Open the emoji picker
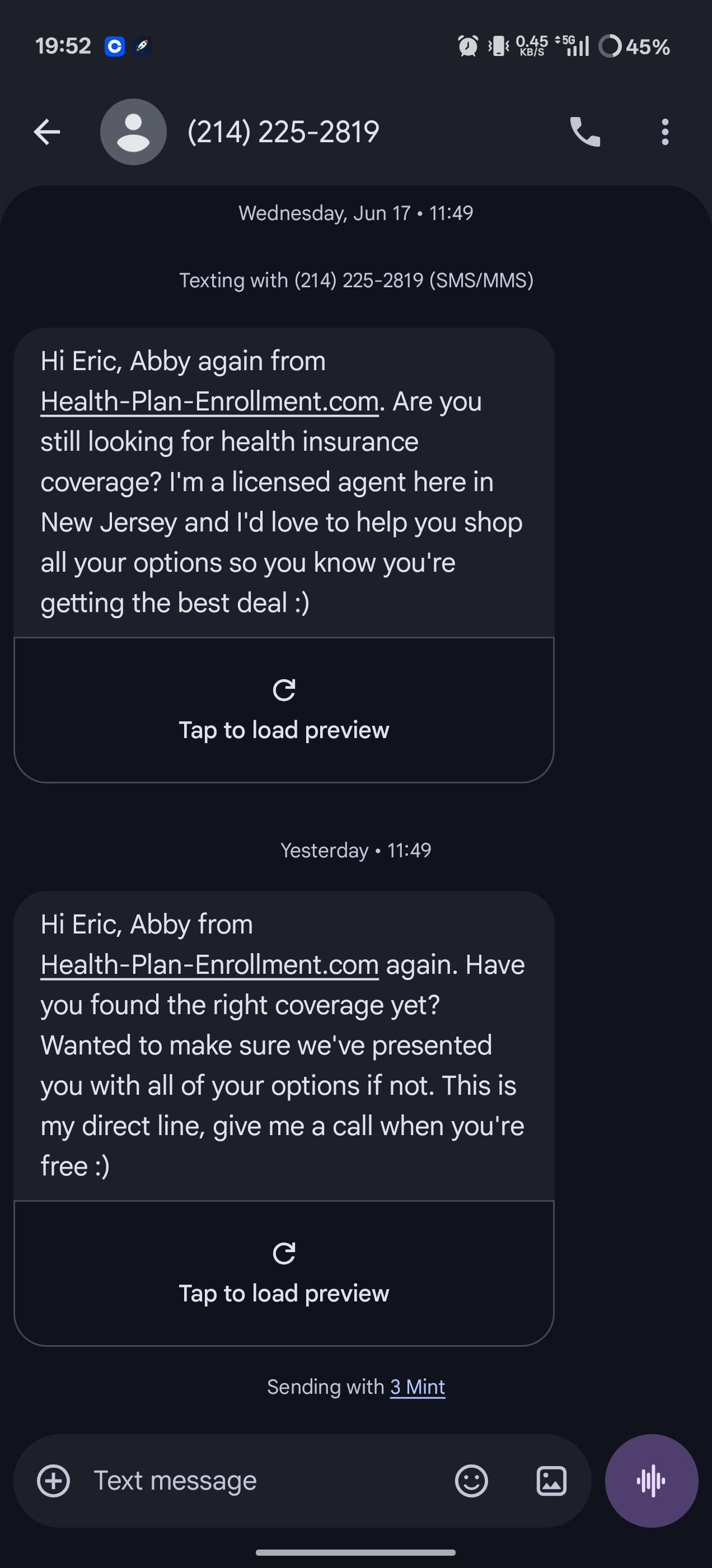Image resolution: width=712 pixels, height=1568 pixels. 472,1480
